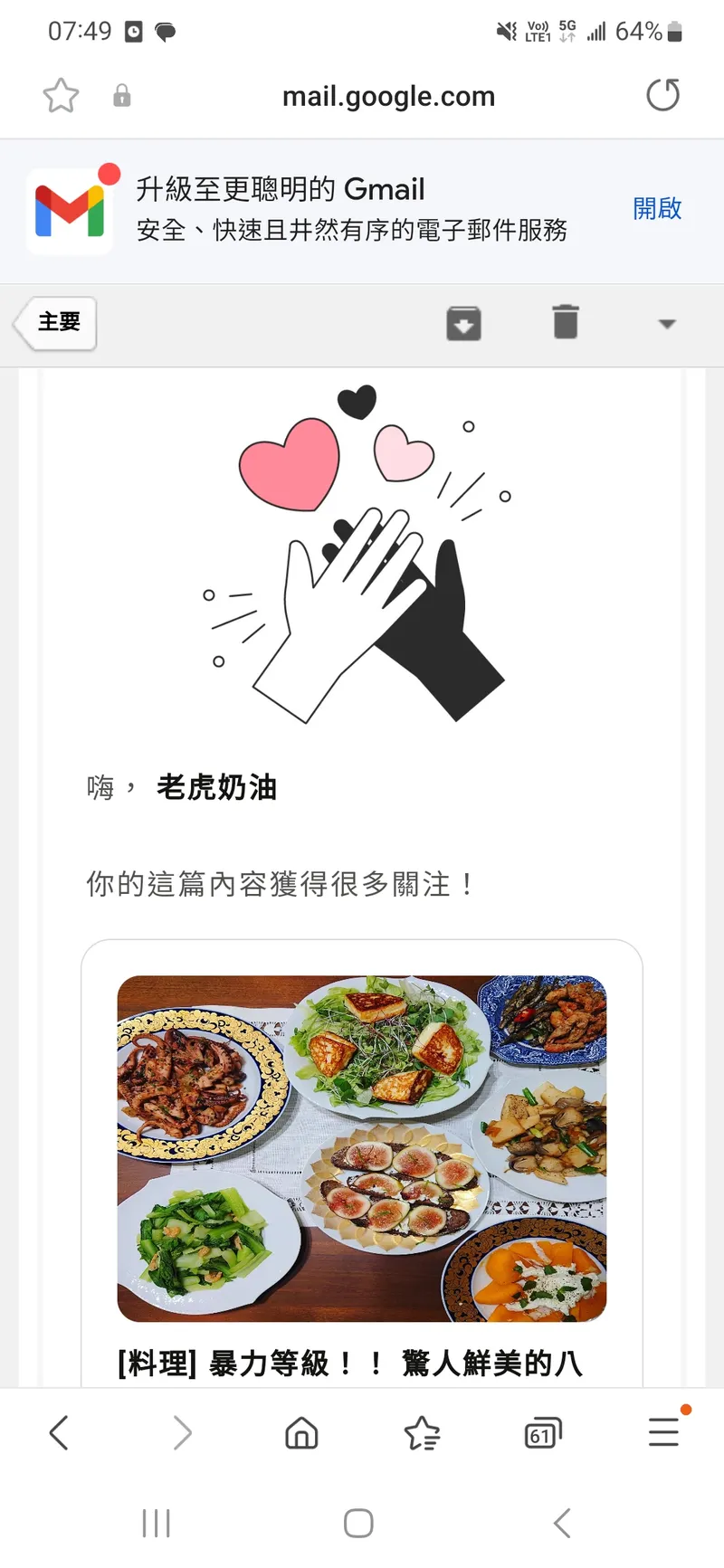Show recent apps from the navigation bar
Image resolution: width=724 pixels, height=1568 pixels.
(156, 1523)
